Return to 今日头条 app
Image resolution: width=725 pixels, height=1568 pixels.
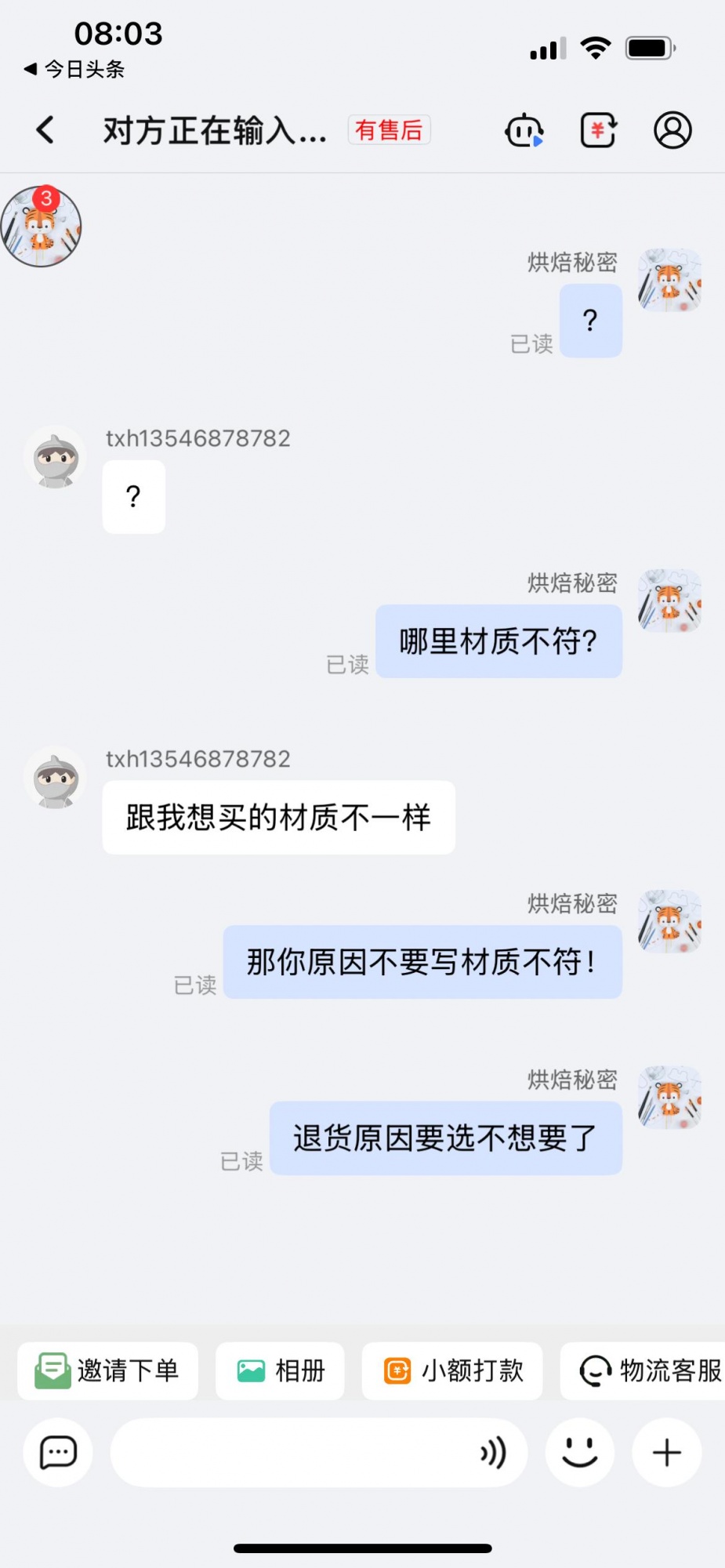click(75, 70)
